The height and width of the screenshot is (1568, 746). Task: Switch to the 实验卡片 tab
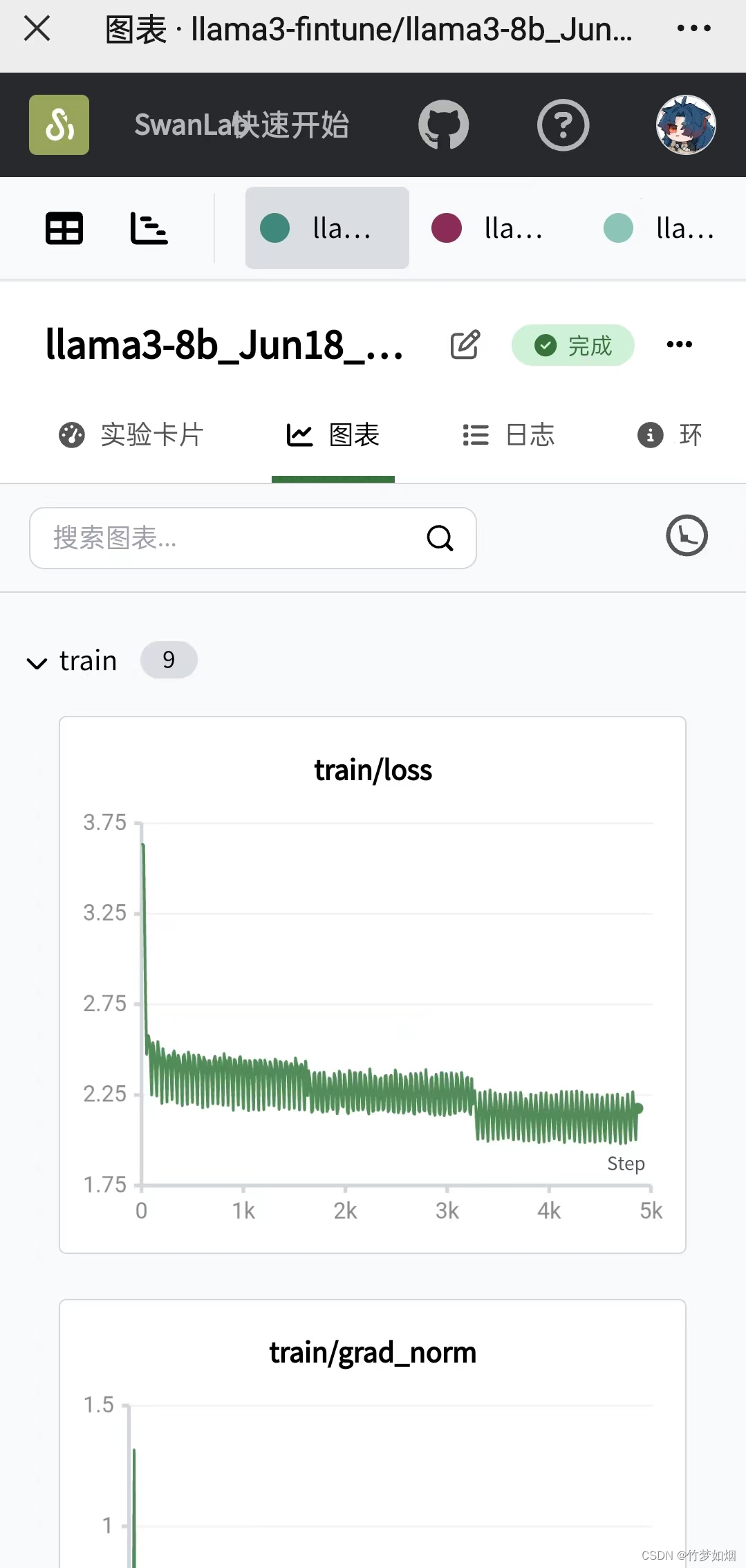[x=131, y=435]
